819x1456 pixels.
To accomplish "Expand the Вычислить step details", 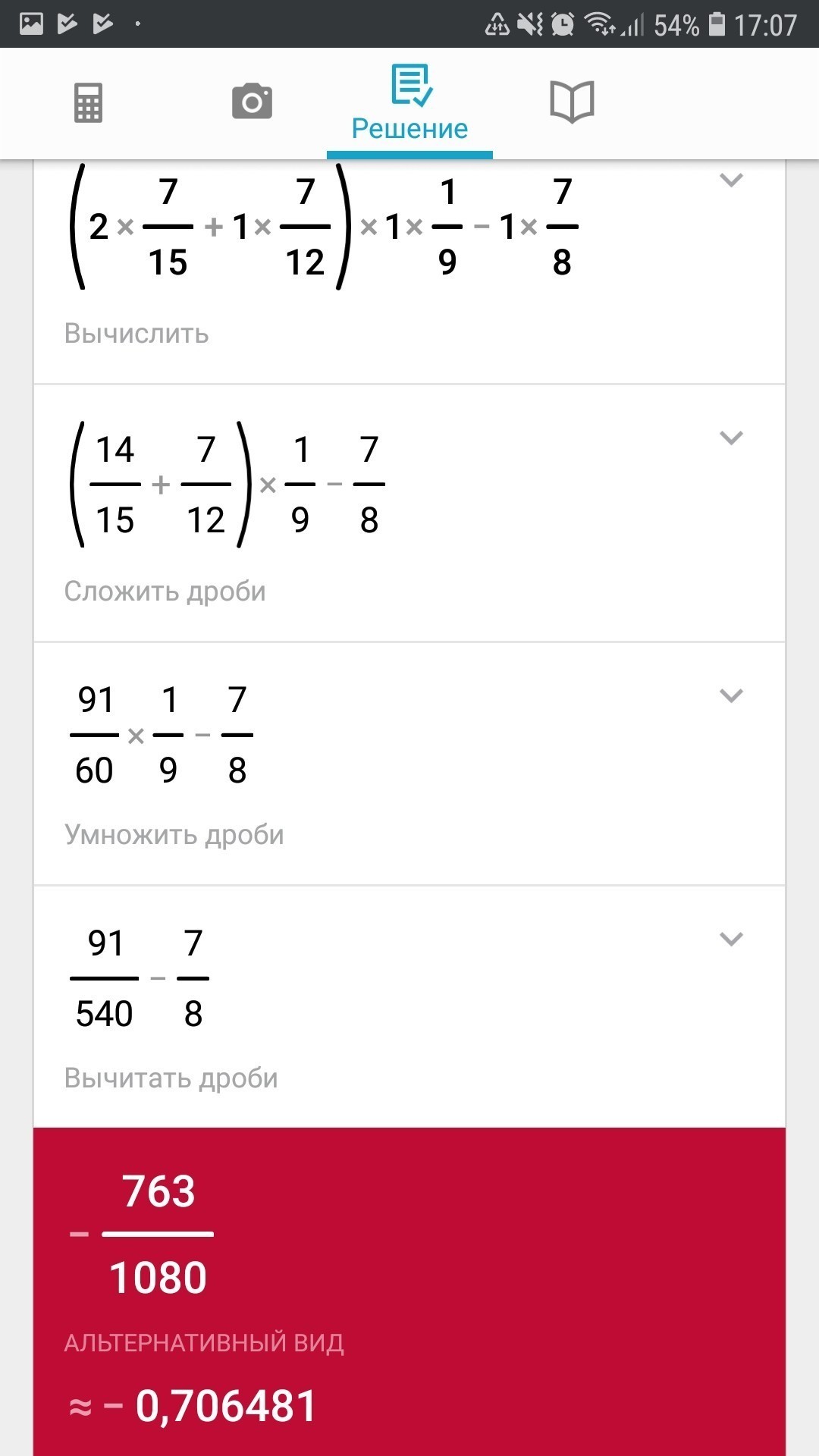I will (x=731, y=180).
